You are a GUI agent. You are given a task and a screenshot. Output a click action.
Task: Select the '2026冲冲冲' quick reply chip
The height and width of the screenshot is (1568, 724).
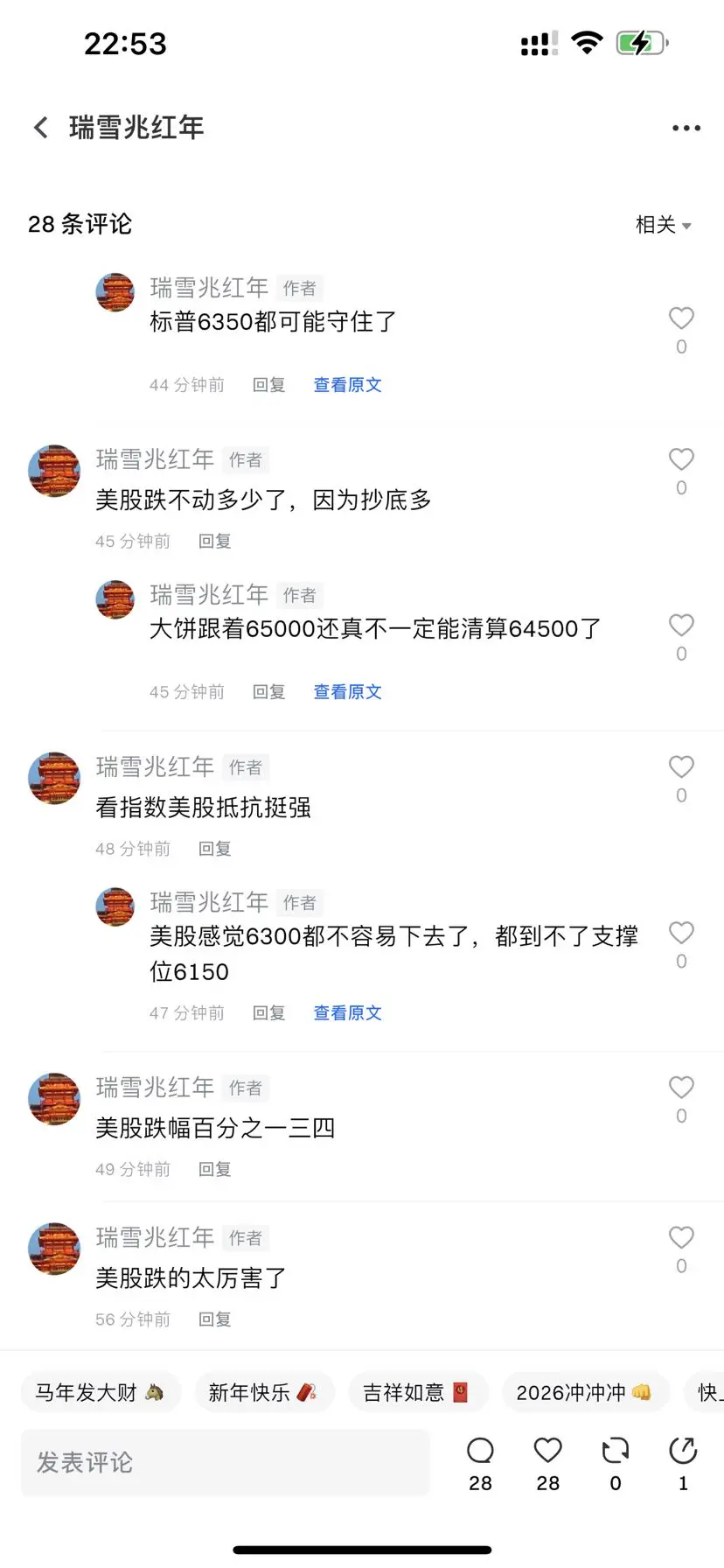(x=586, y=1392)
